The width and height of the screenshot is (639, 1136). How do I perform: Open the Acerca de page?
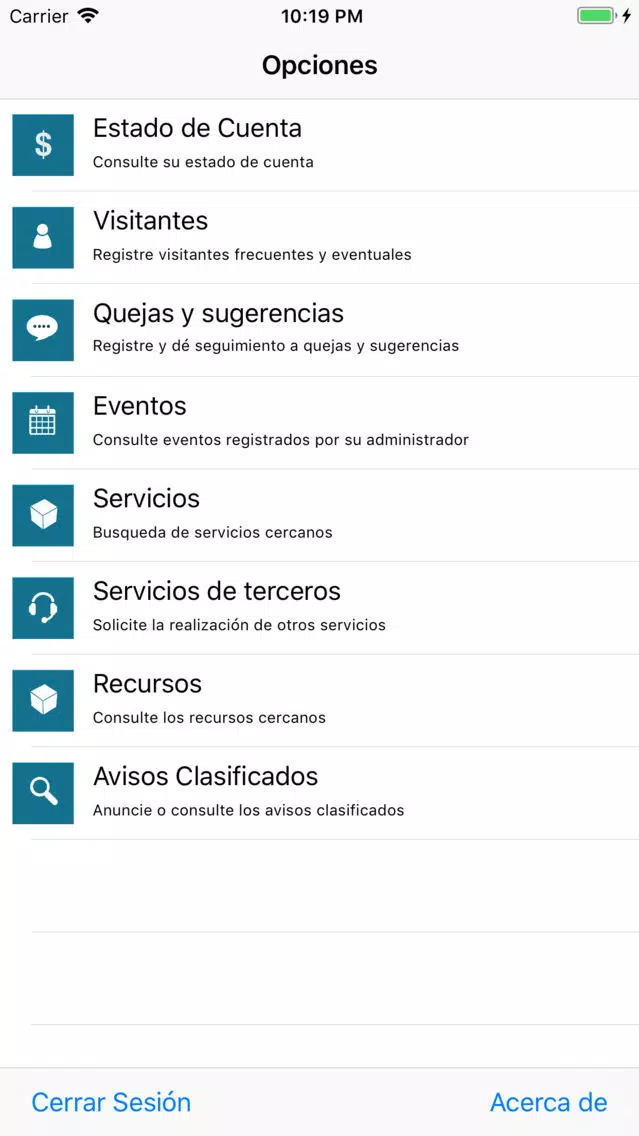click(x=548, y=1102)
